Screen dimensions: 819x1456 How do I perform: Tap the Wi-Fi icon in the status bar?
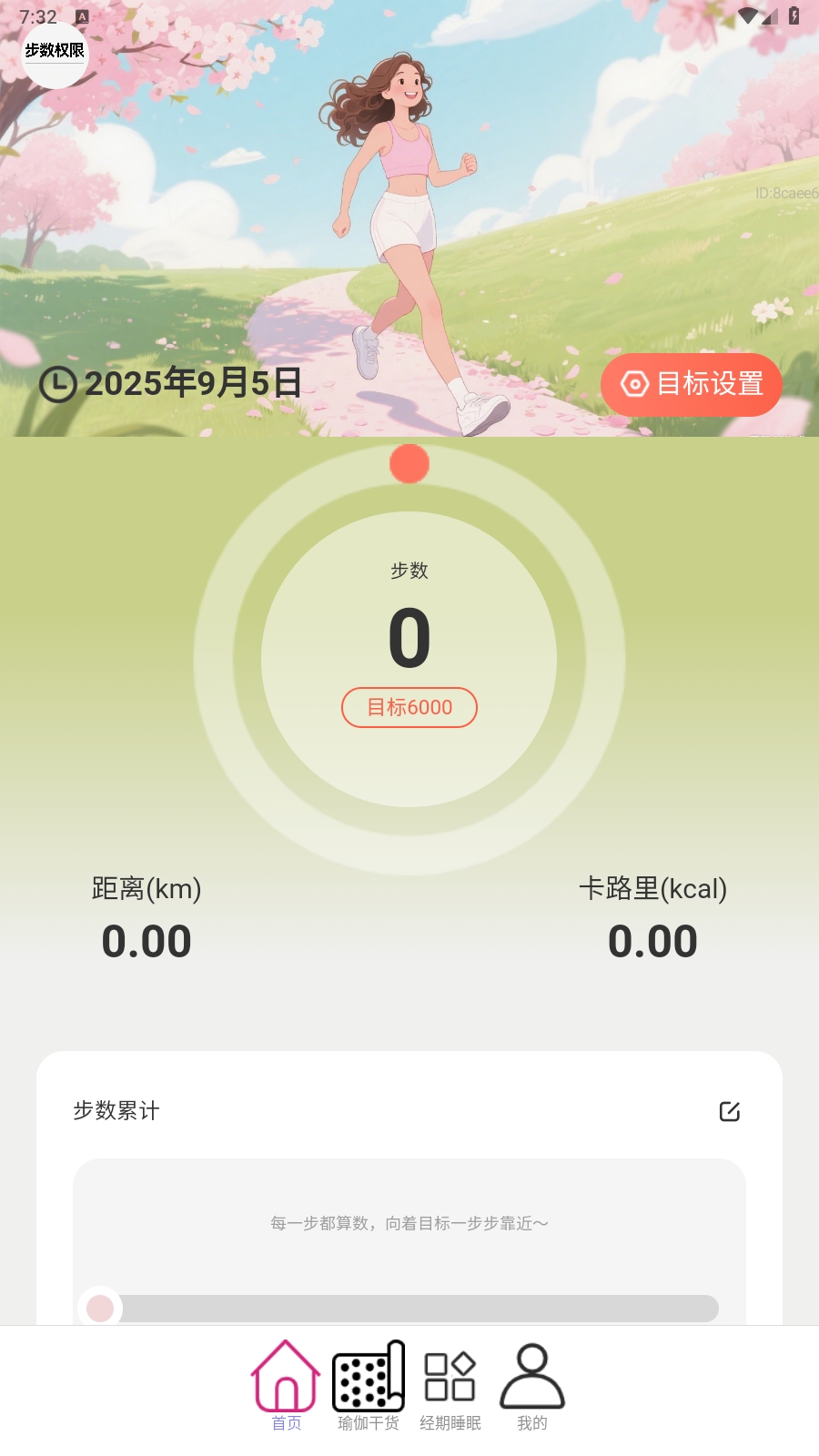[x=748, y=15]
